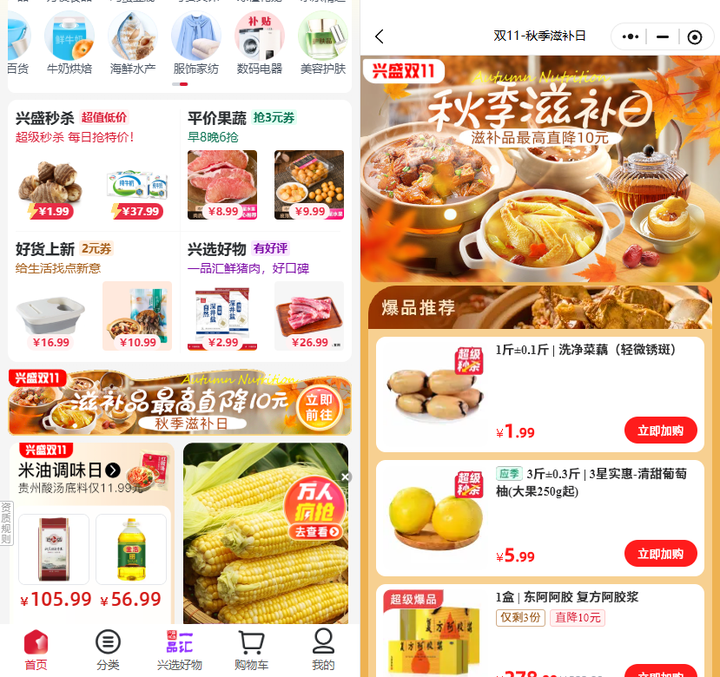Screen dimensions: 720x677
Task: Open the mini-program more options menu
Action: coord(630,37)
